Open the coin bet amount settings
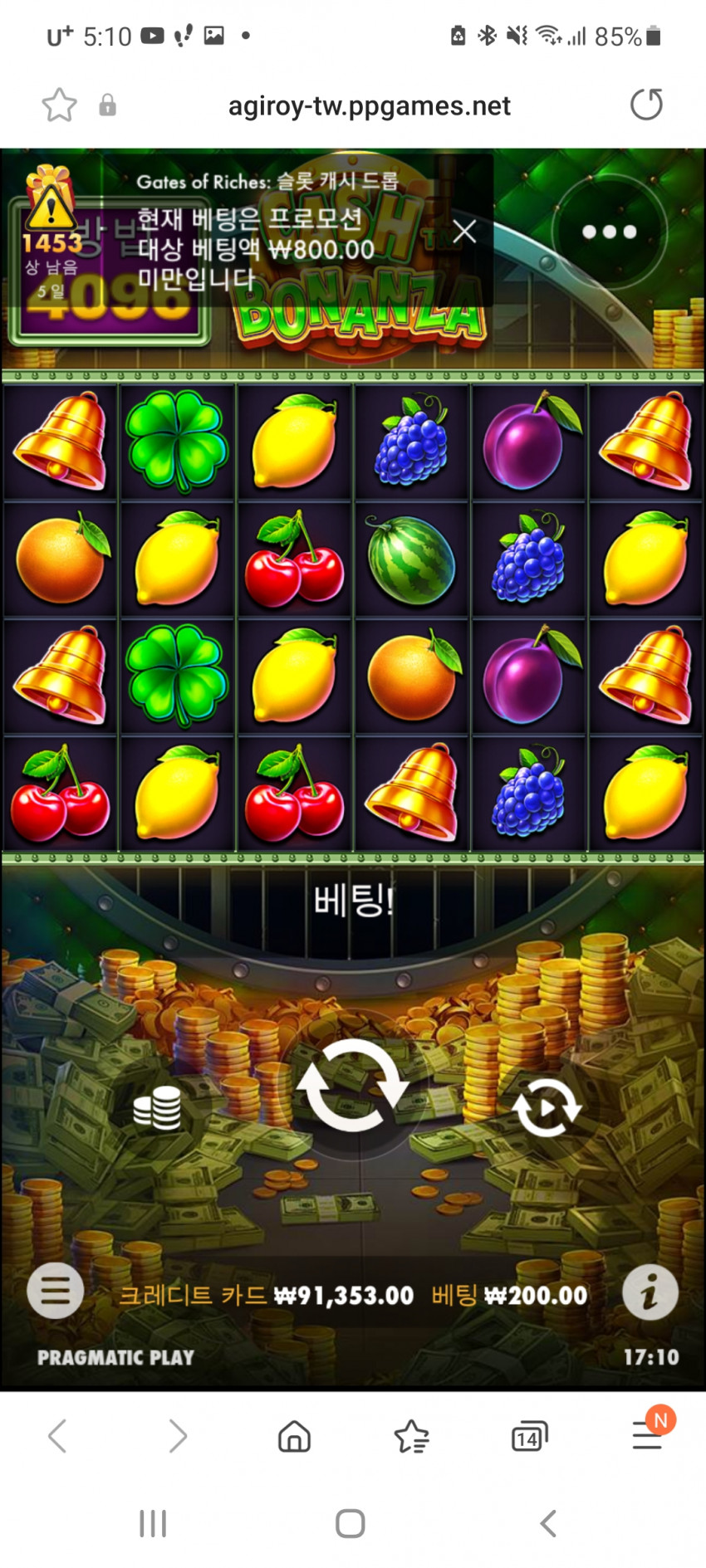 (x=158, y=1107)
